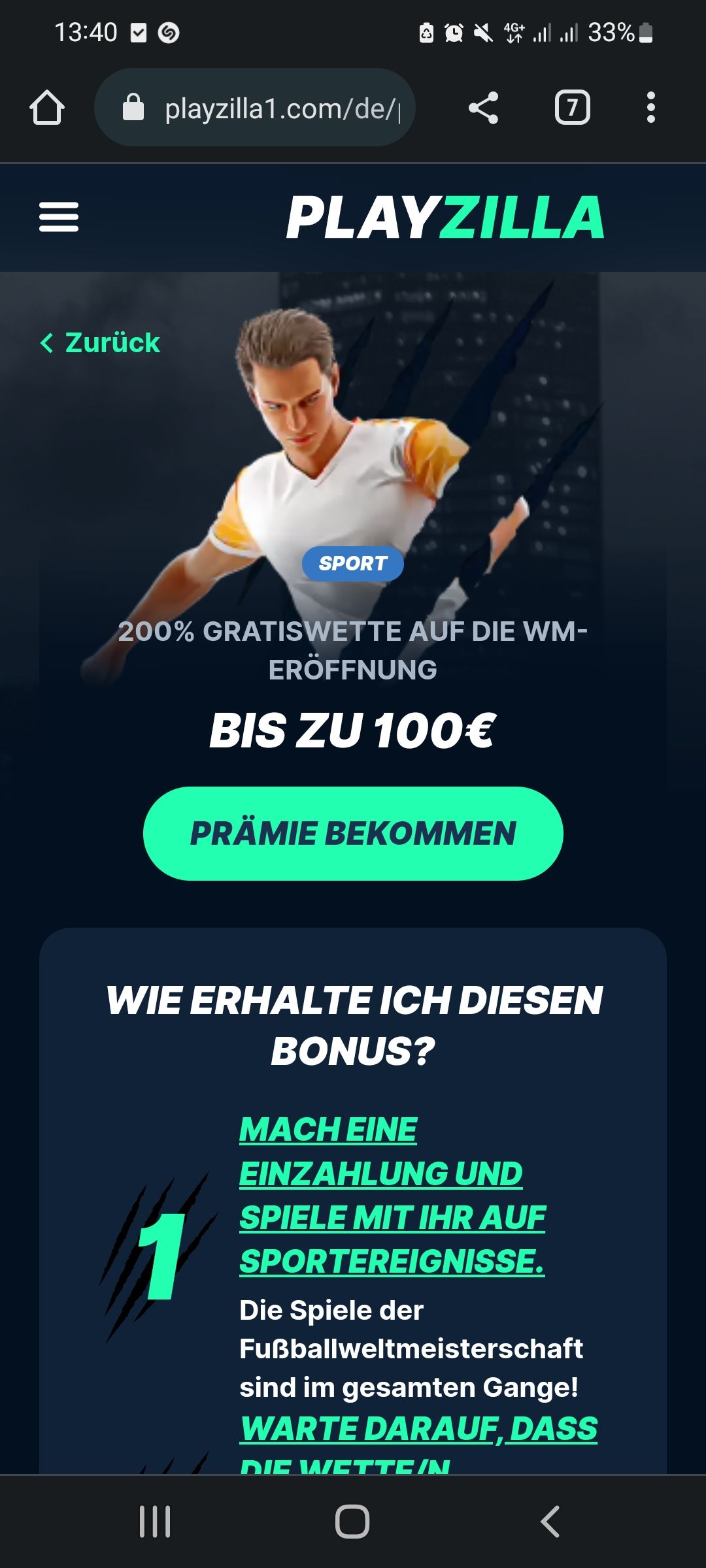Go to the browser home page
This screenshot has width=706, height=1568.
tap(47, 108)
